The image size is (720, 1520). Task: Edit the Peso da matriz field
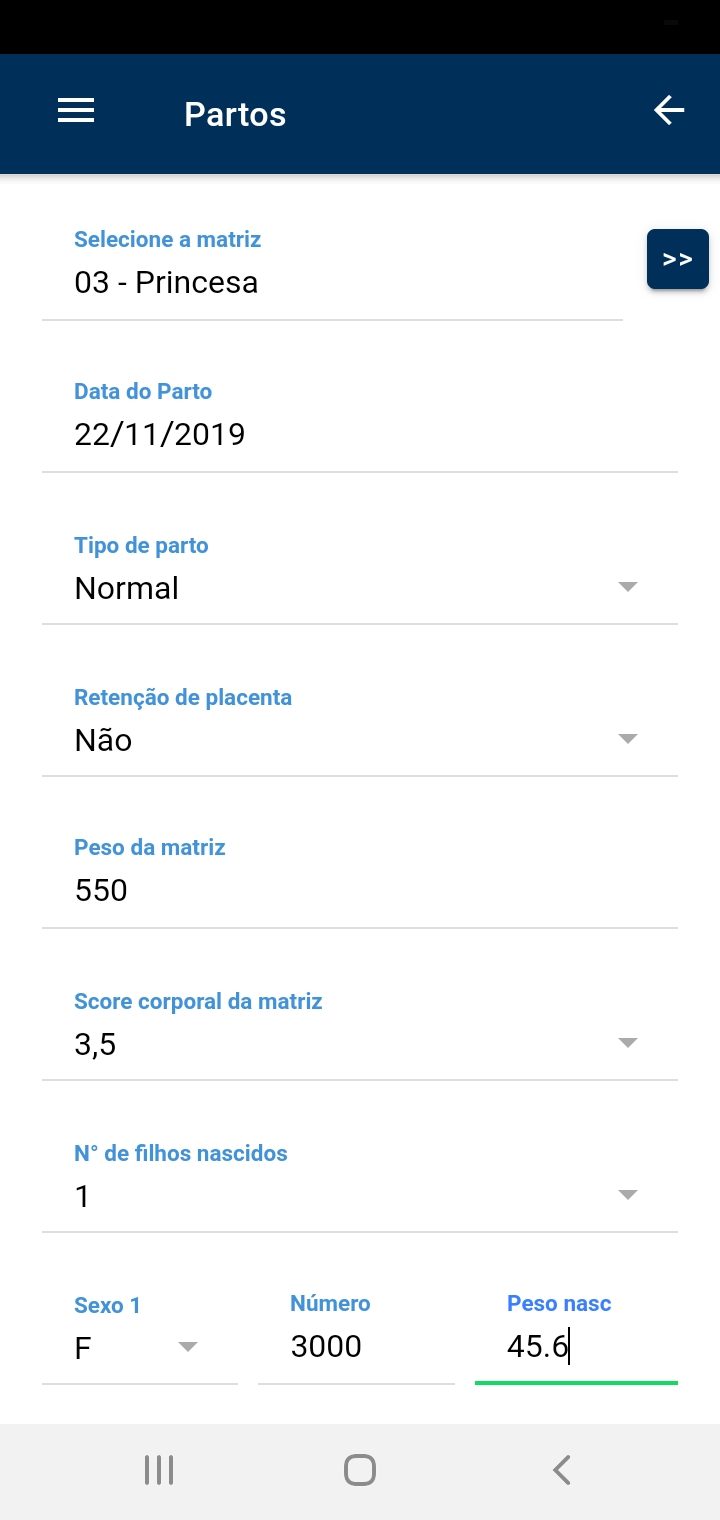pos(360,876)
